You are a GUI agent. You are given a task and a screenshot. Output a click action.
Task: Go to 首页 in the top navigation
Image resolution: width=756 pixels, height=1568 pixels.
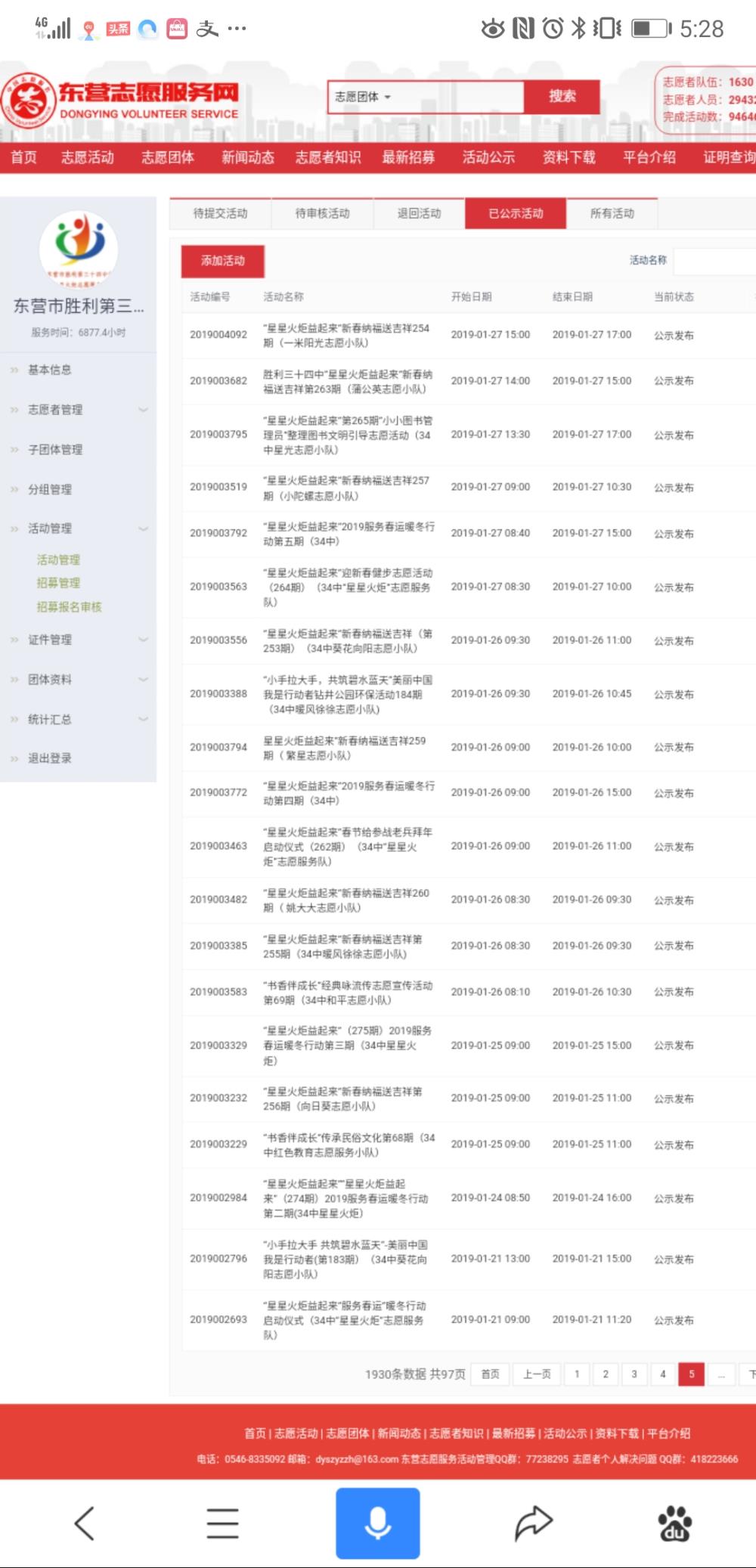(x=24, y=157)
